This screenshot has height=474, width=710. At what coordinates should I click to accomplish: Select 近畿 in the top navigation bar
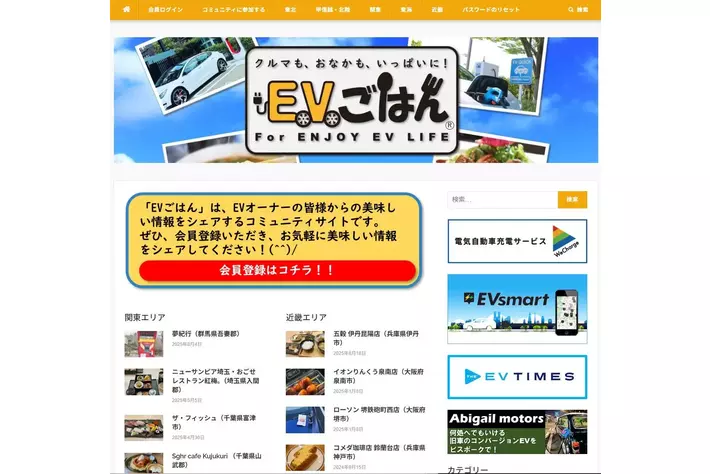[437, 9]
